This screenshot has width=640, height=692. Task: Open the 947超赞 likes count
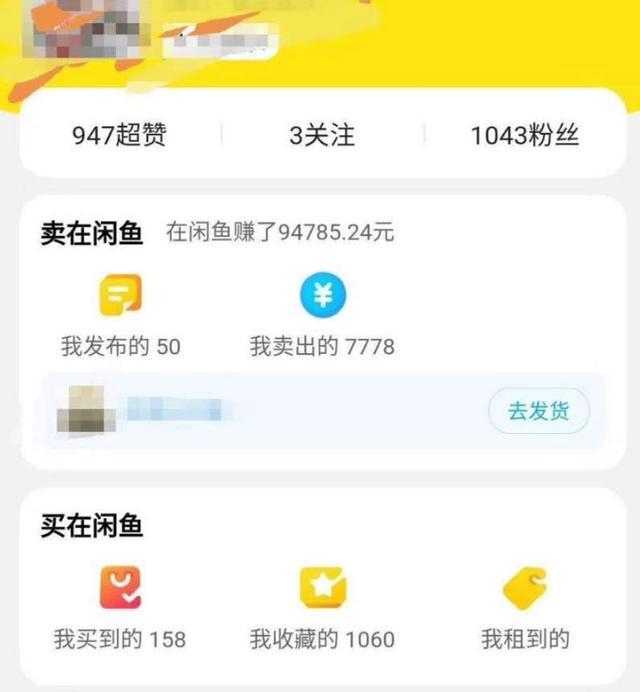pyautogui.click(x=120, y=136)
